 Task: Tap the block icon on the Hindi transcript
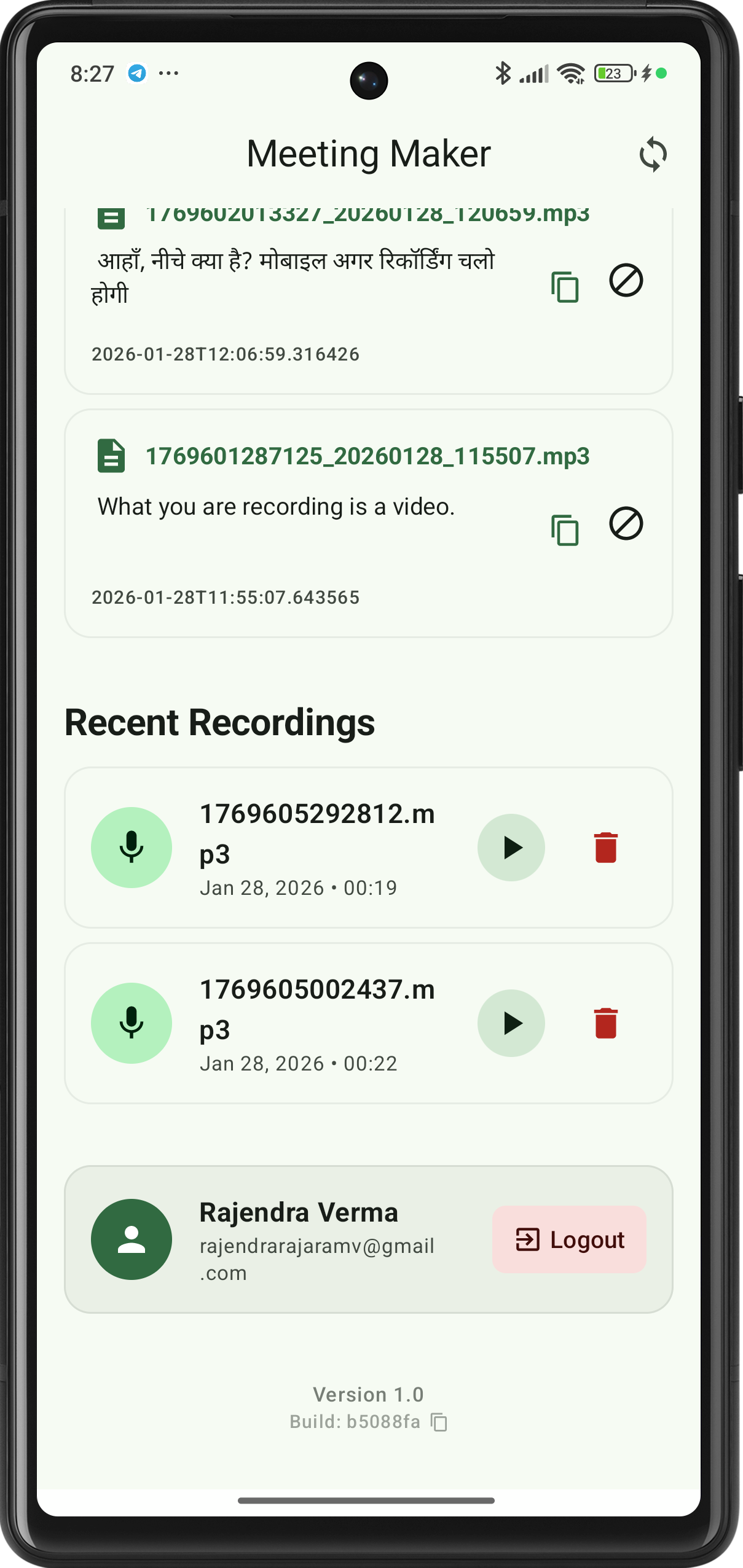(626, 281)
